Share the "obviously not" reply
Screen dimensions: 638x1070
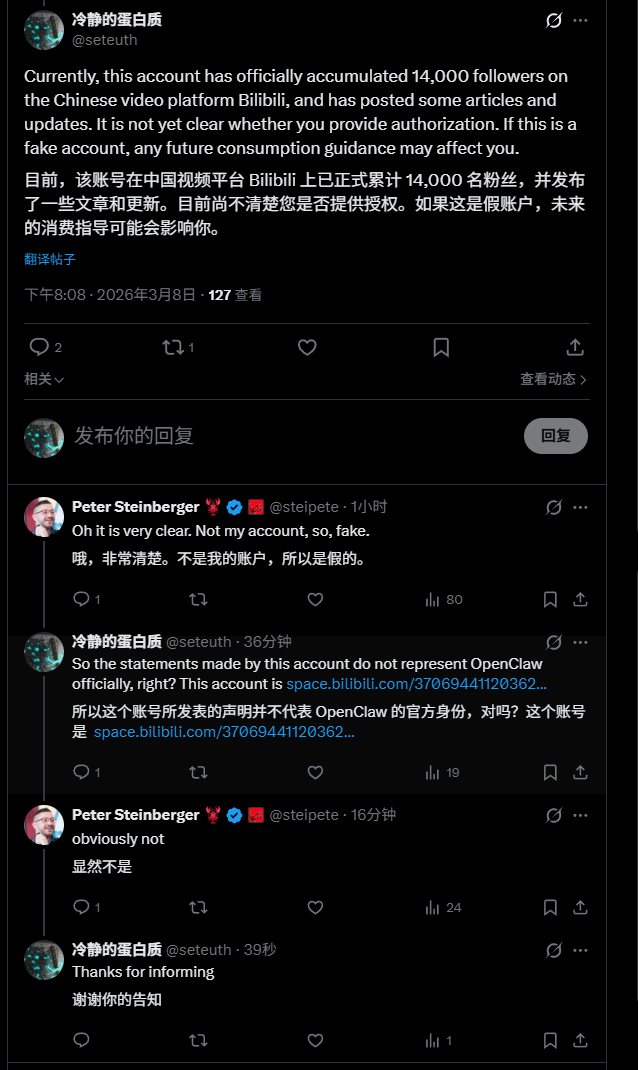coord(580,907)
